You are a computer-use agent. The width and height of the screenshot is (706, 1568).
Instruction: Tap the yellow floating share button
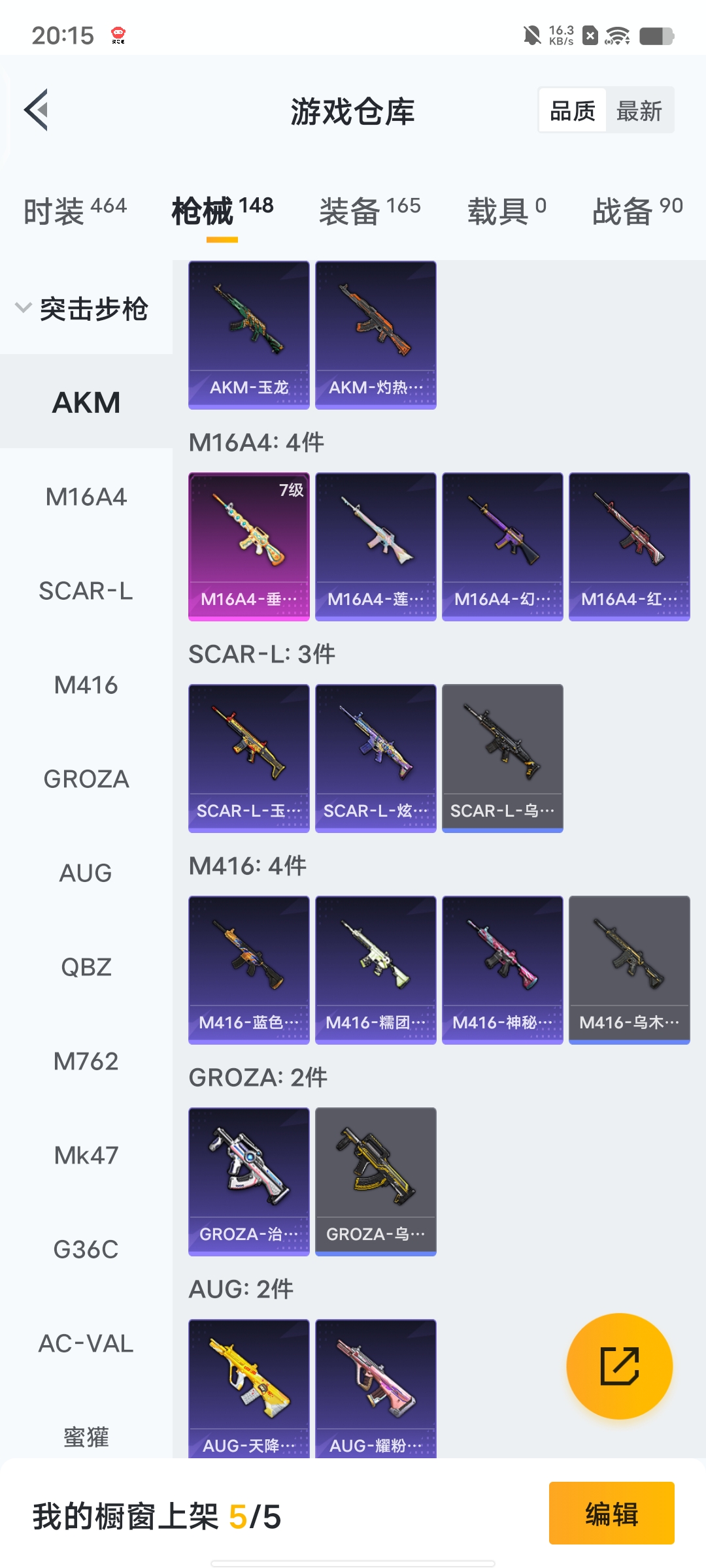619,1366
